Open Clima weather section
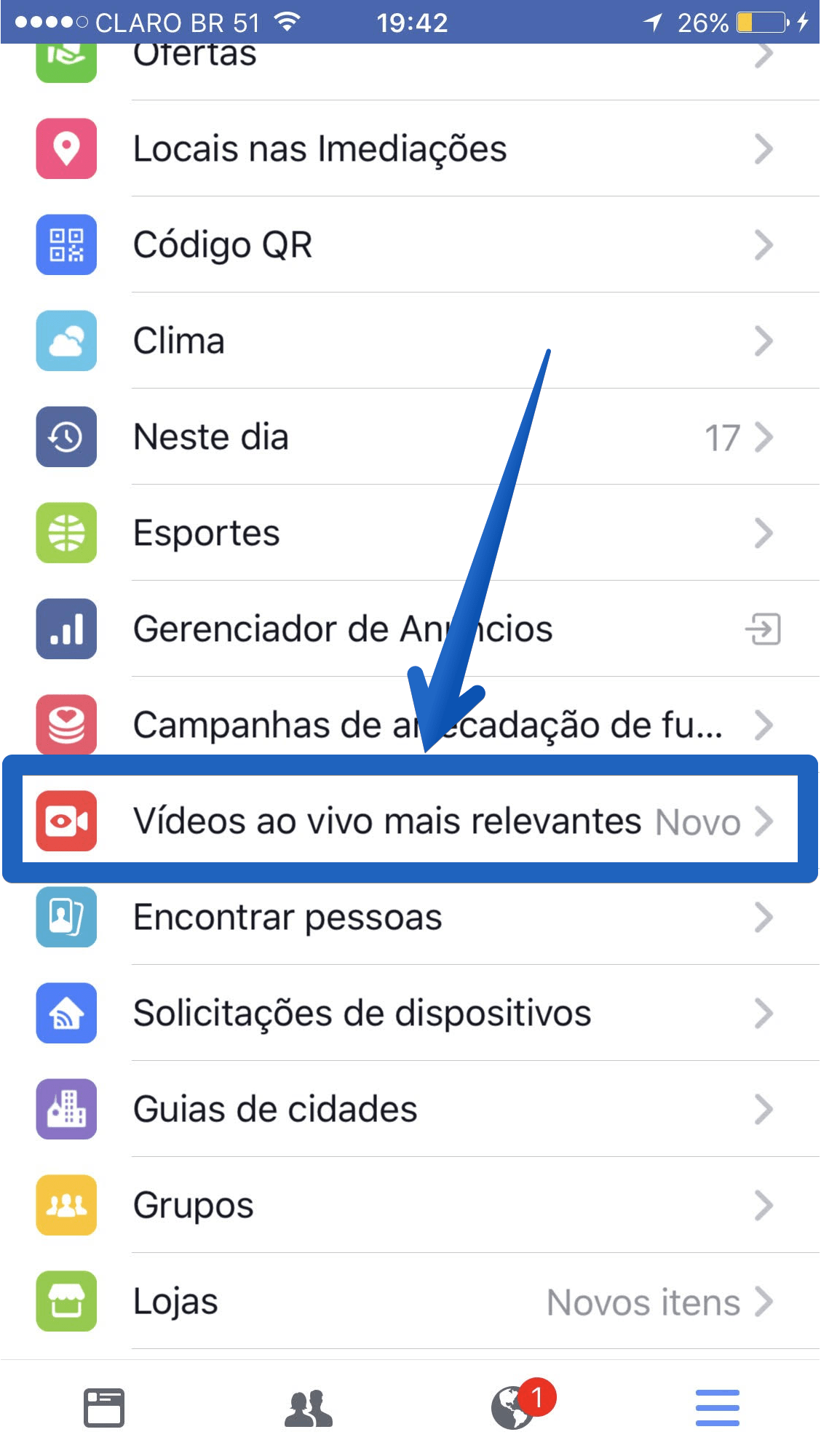 410,341
